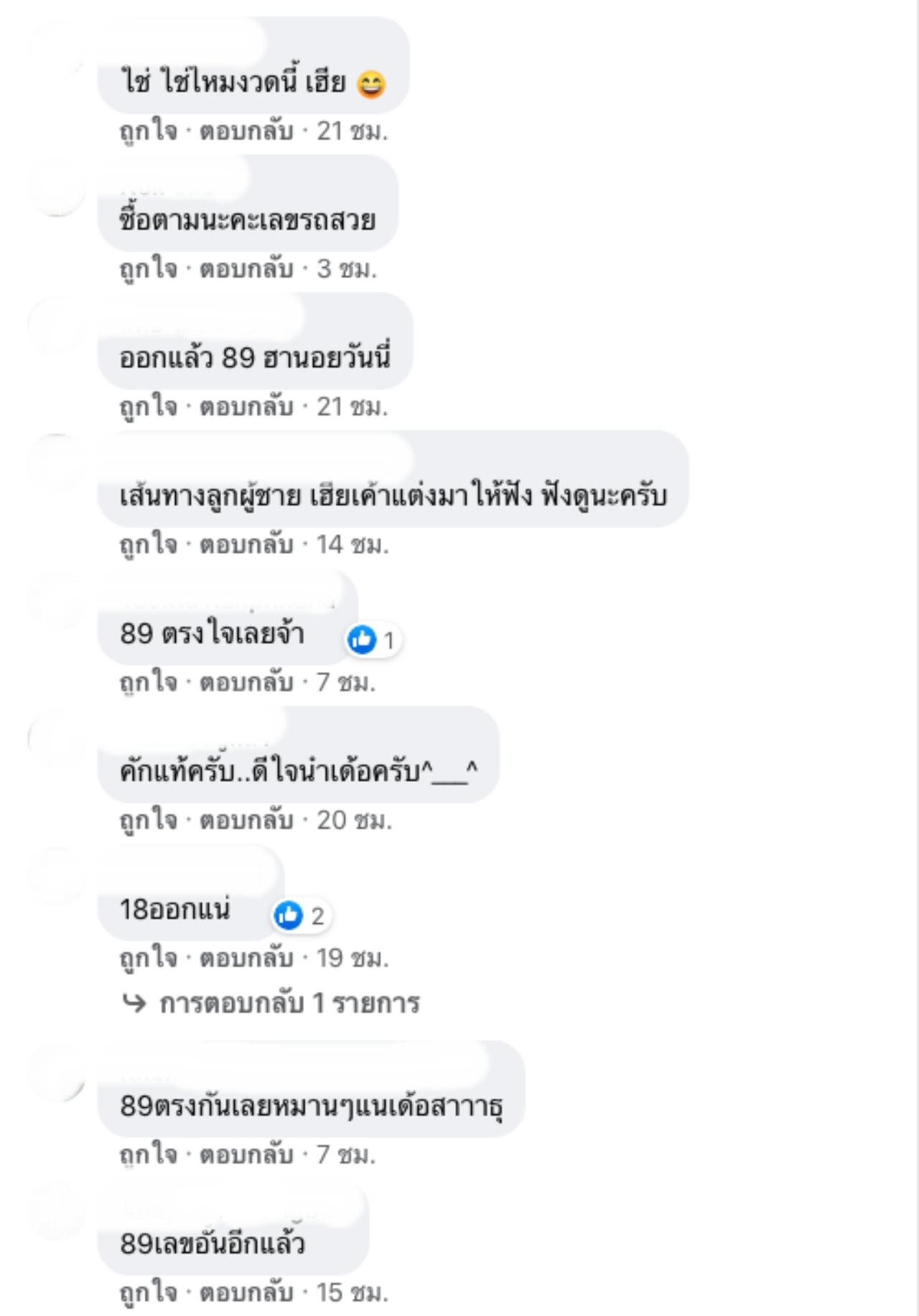Like the comment "18ออกแน่"

(x=148, y=958)
